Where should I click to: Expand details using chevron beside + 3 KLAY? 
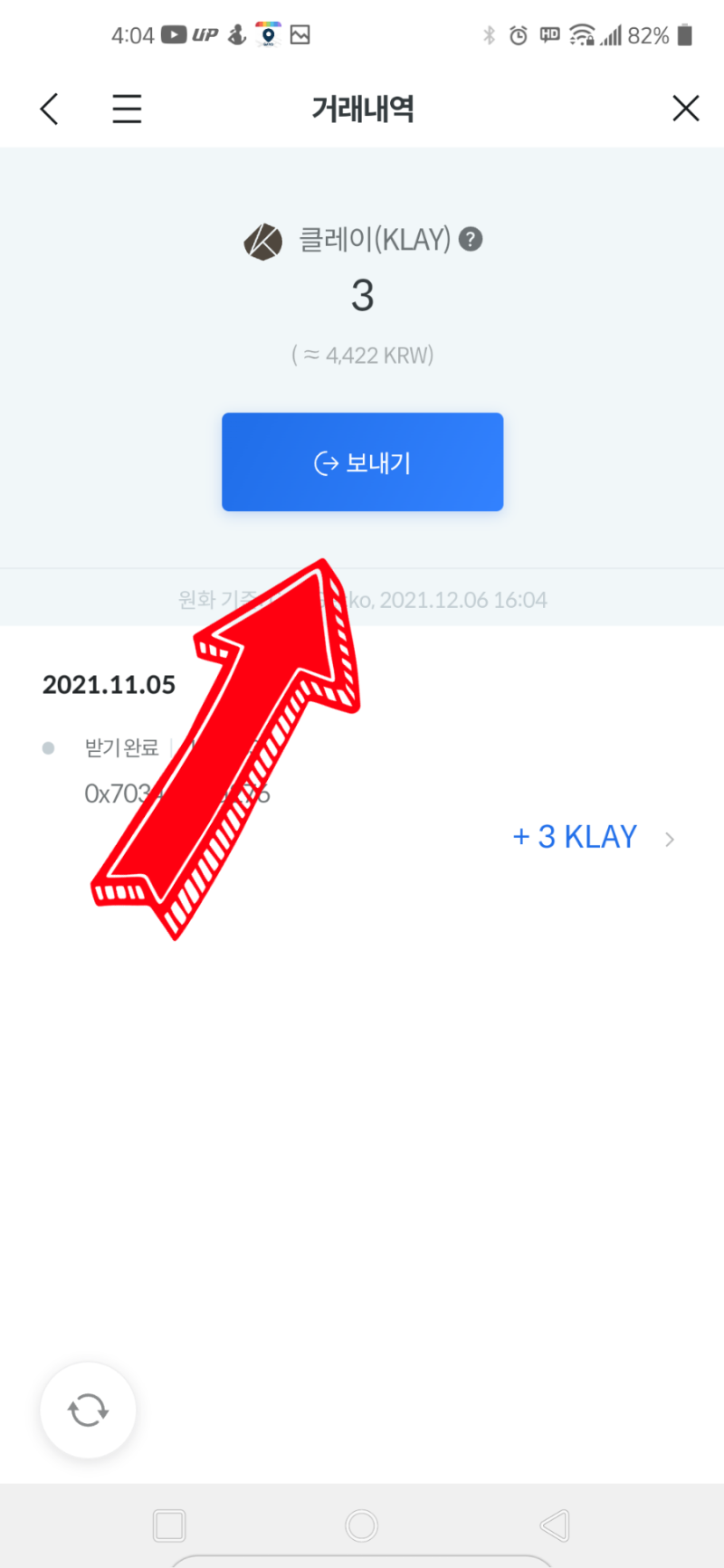[x=670, y=839]
